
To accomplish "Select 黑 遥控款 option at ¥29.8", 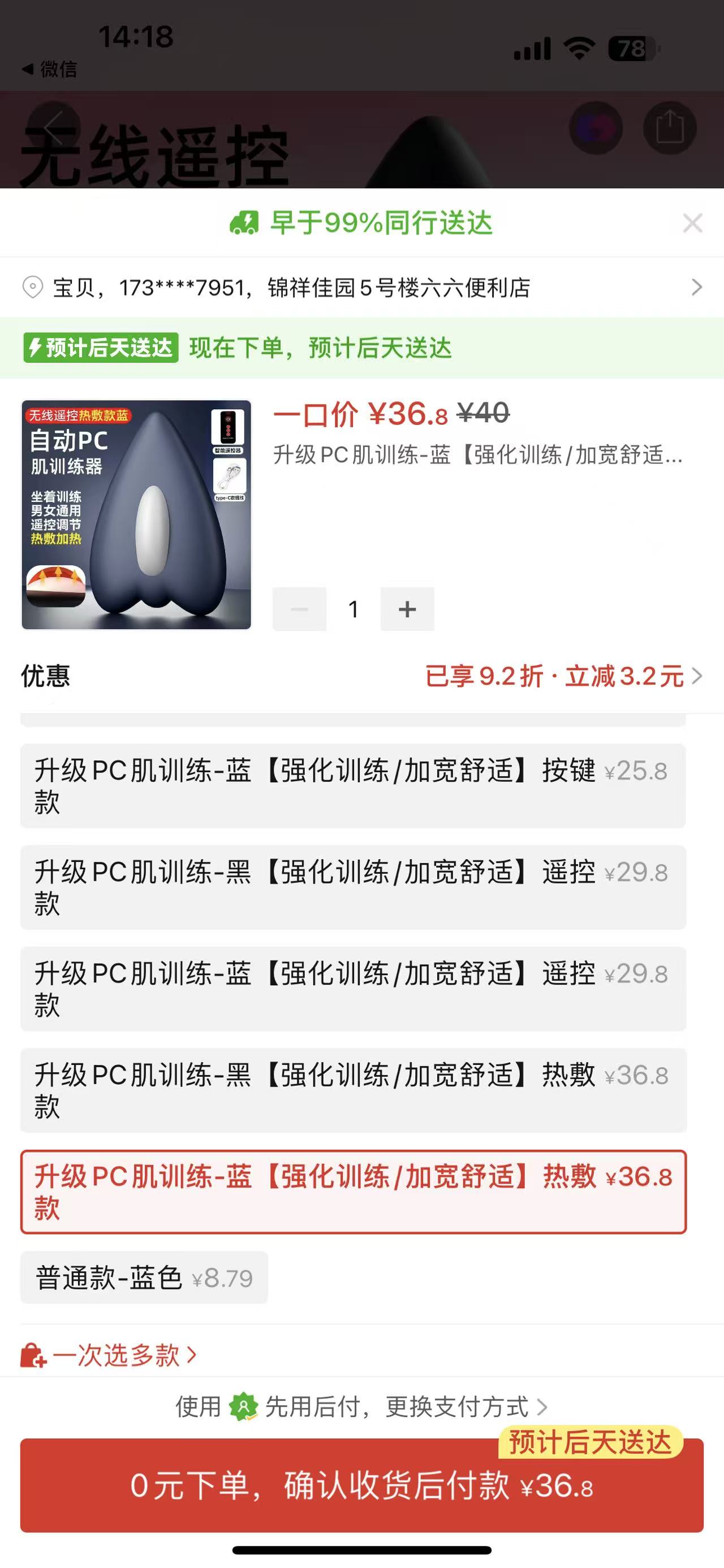I will 352,887.
